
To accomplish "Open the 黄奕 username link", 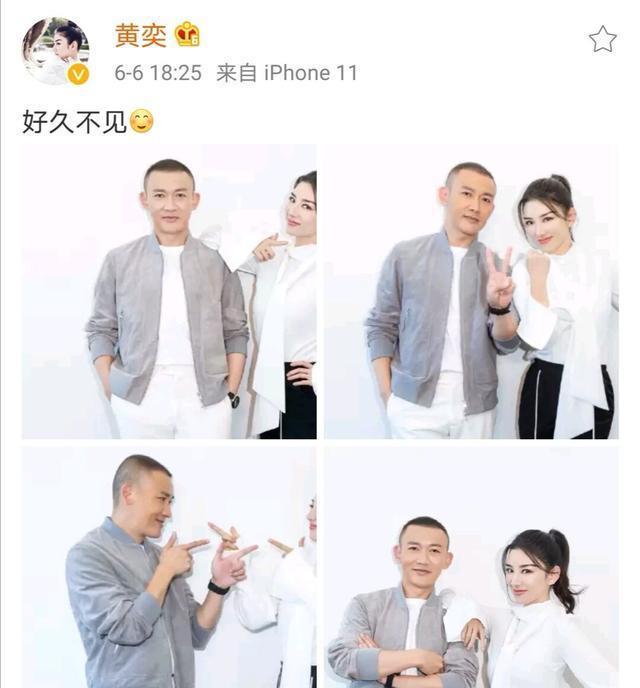I will click(x=140, y=35).
